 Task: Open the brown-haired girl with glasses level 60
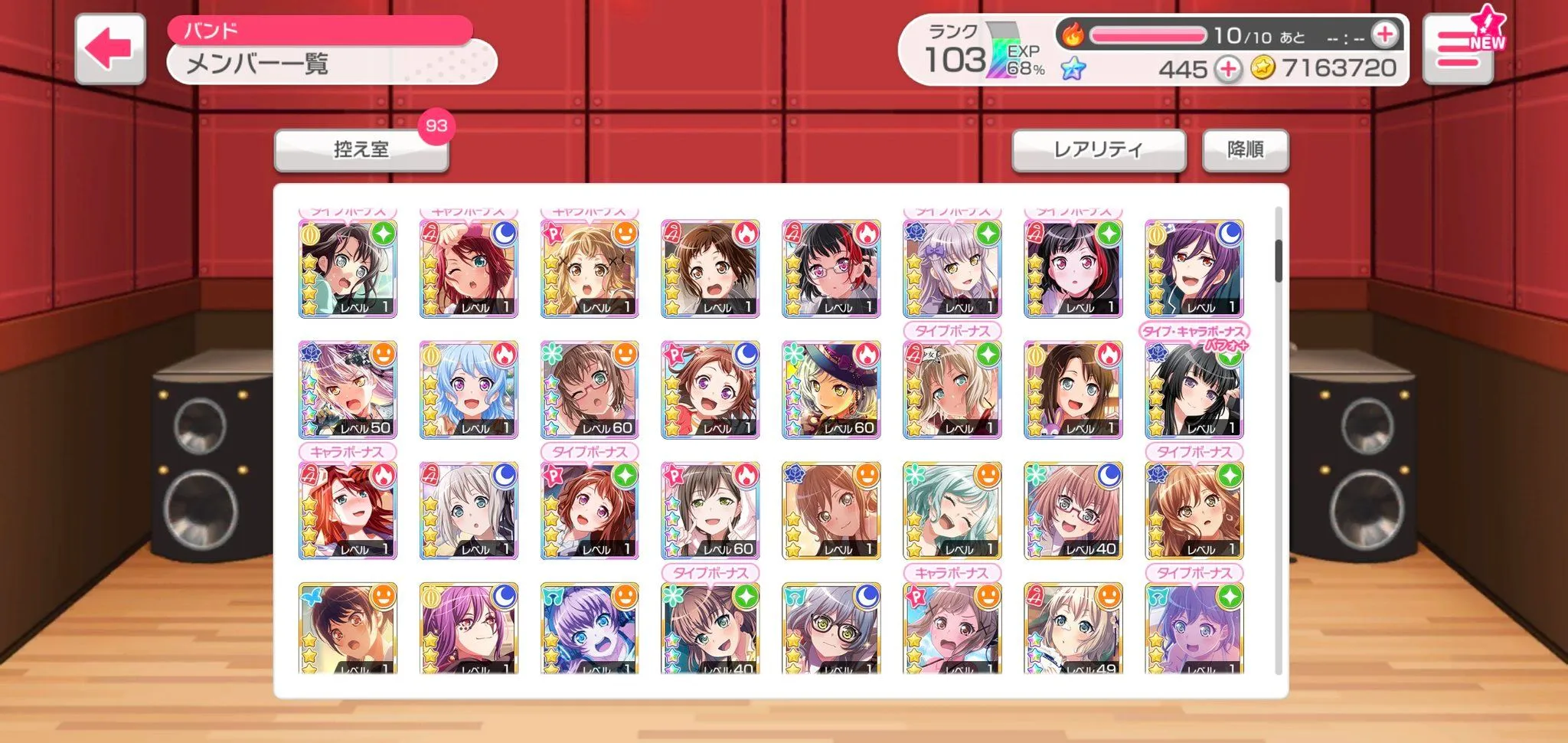(589, 390)
